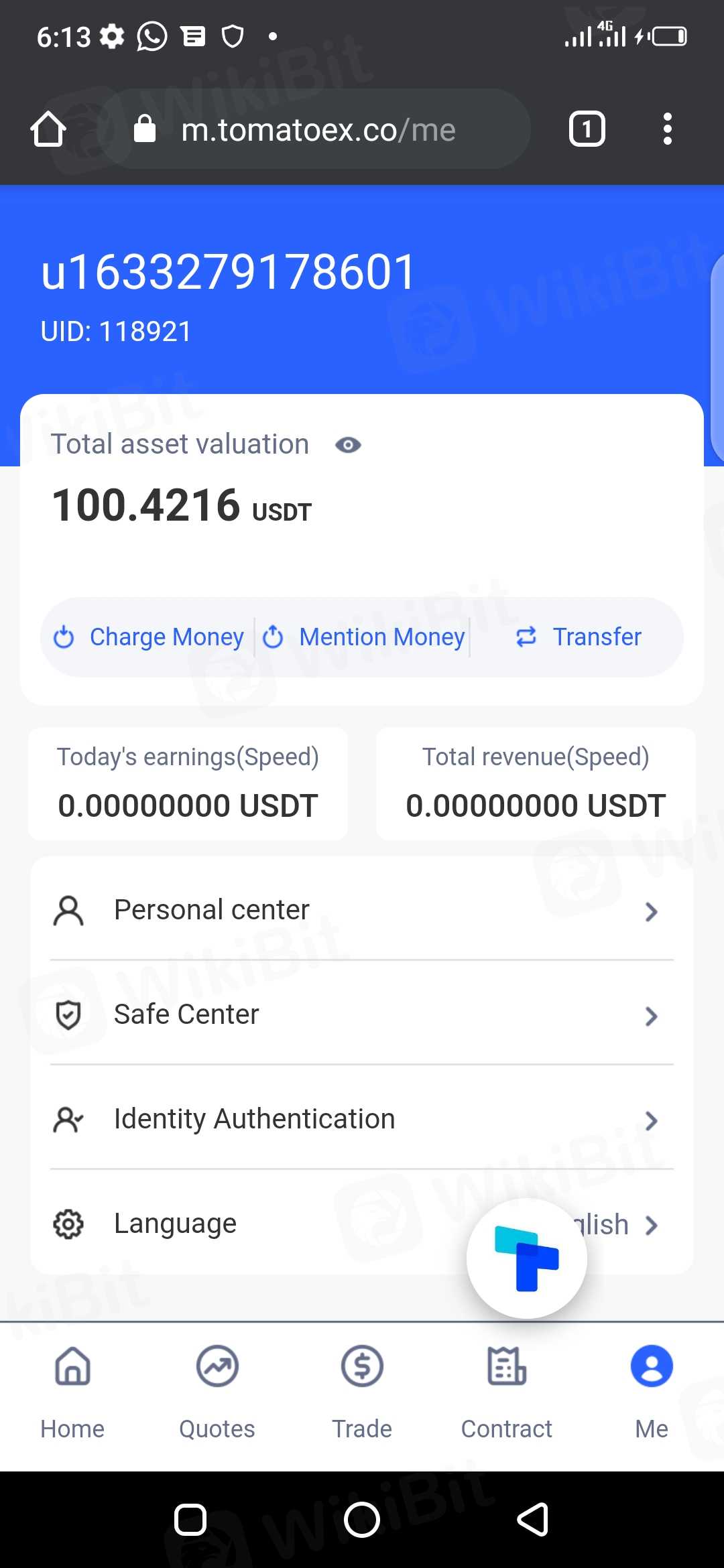Open the browser home page
724x1568 pixels.
pyautogui.click(x=48, y=129)
